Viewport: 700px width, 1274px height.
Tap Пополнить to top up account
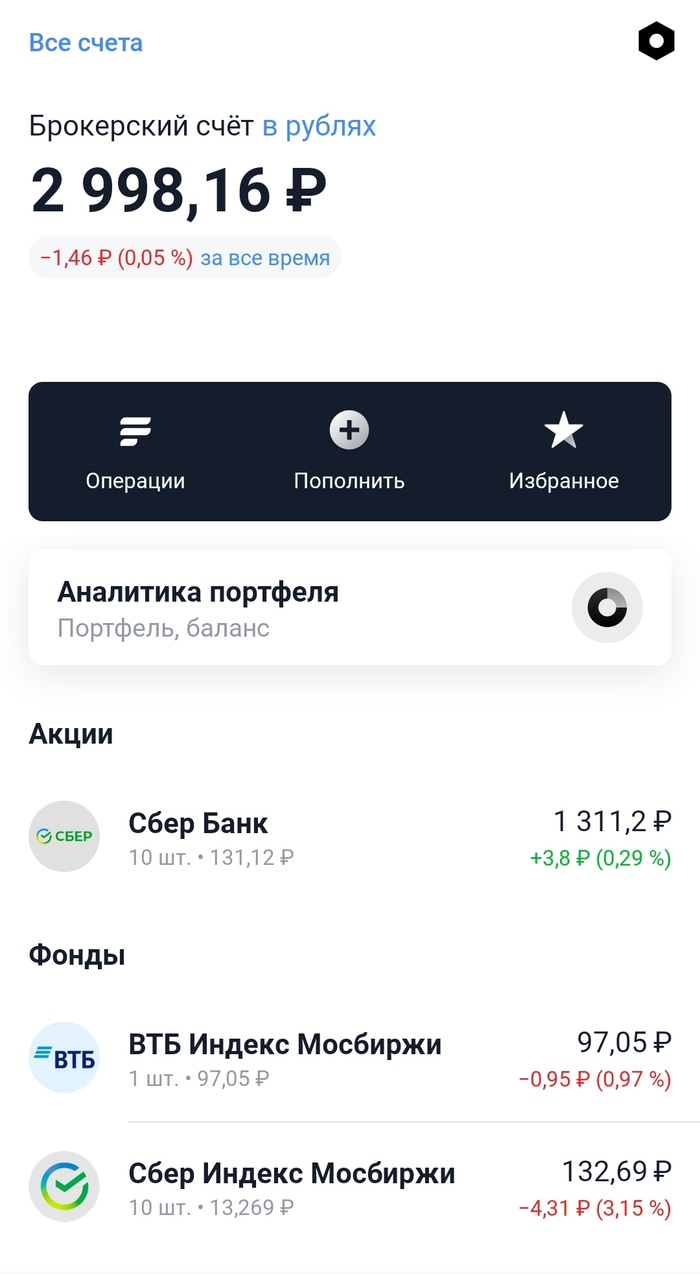[349, 453]
